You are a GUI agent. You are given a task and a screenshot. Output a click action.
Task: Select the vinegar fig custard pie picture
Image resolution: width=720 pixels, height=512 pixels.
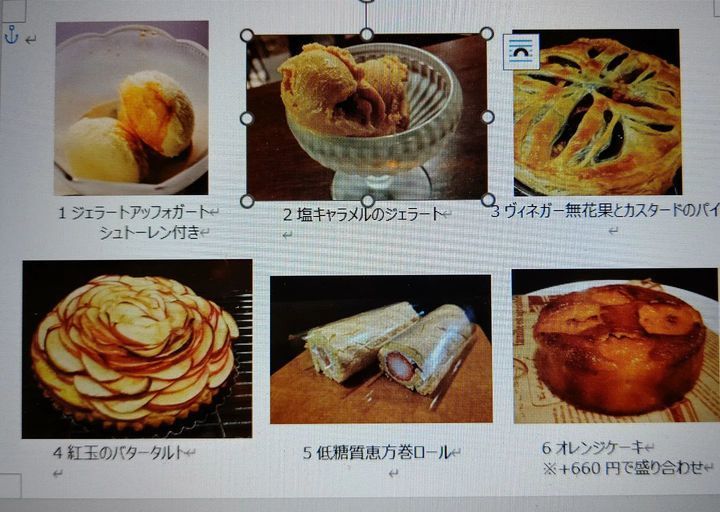pos(597,113)
